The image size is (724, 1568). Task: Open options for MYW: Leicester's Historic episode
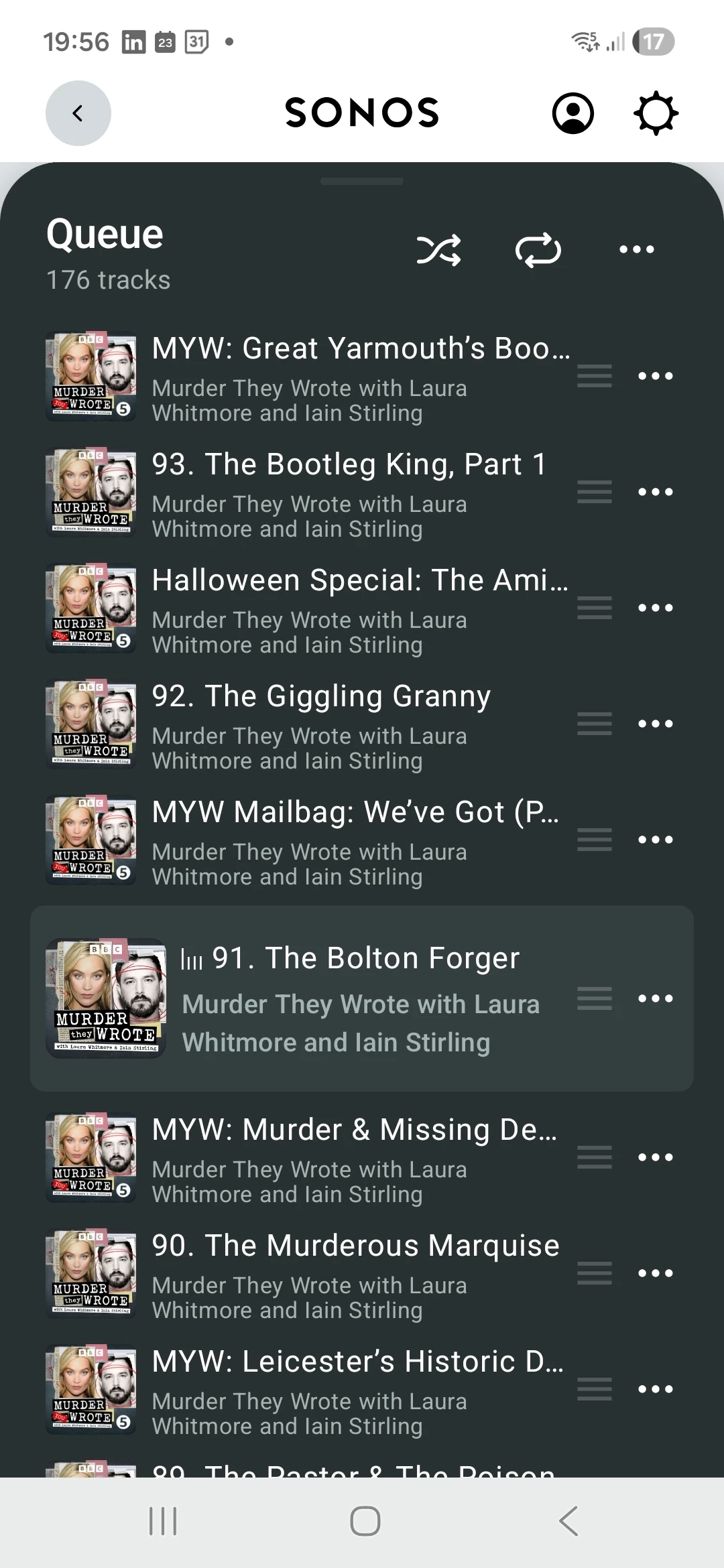point(655,1389)
